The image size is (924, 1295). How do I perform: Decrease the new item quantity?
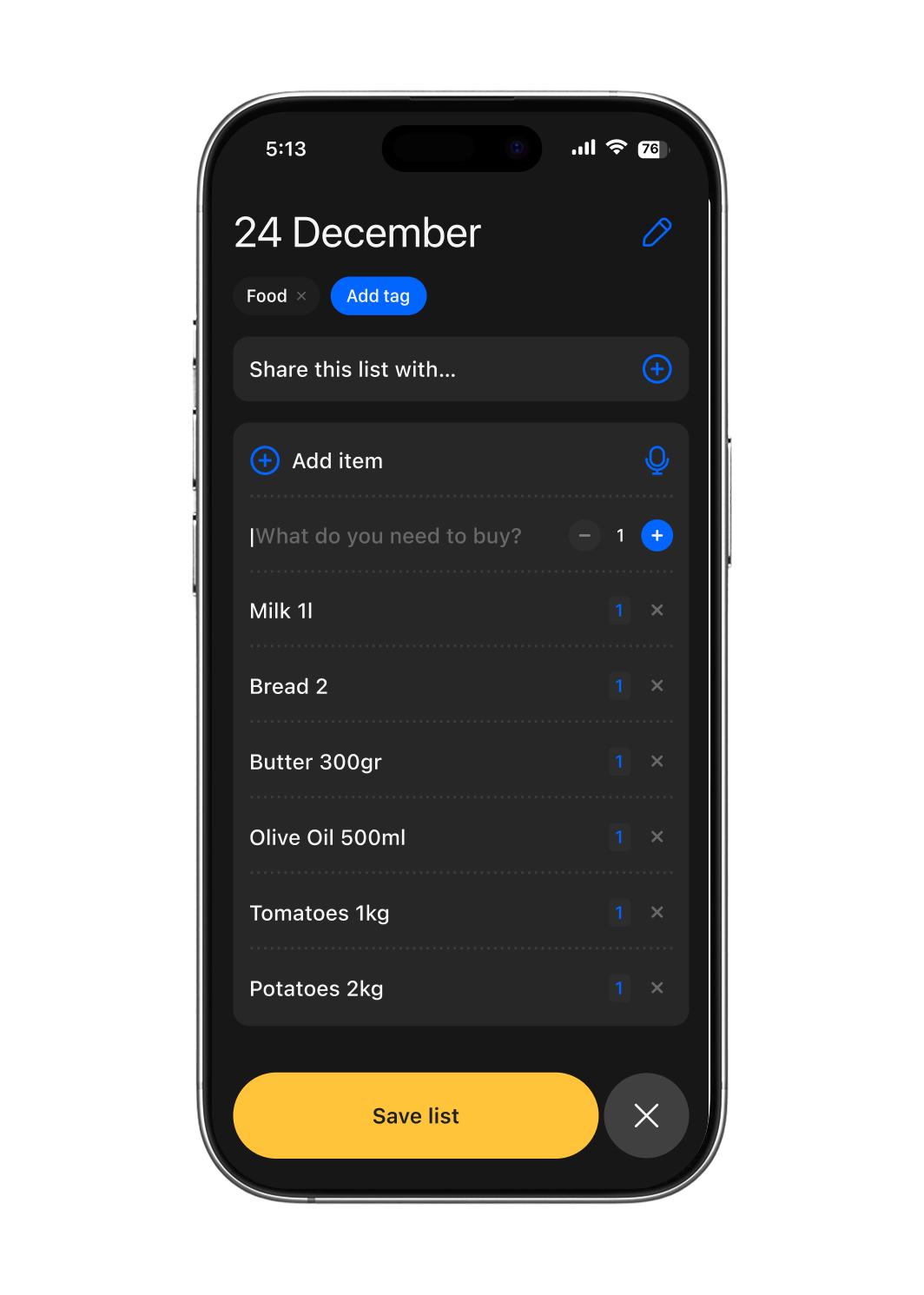pos(584,536)
